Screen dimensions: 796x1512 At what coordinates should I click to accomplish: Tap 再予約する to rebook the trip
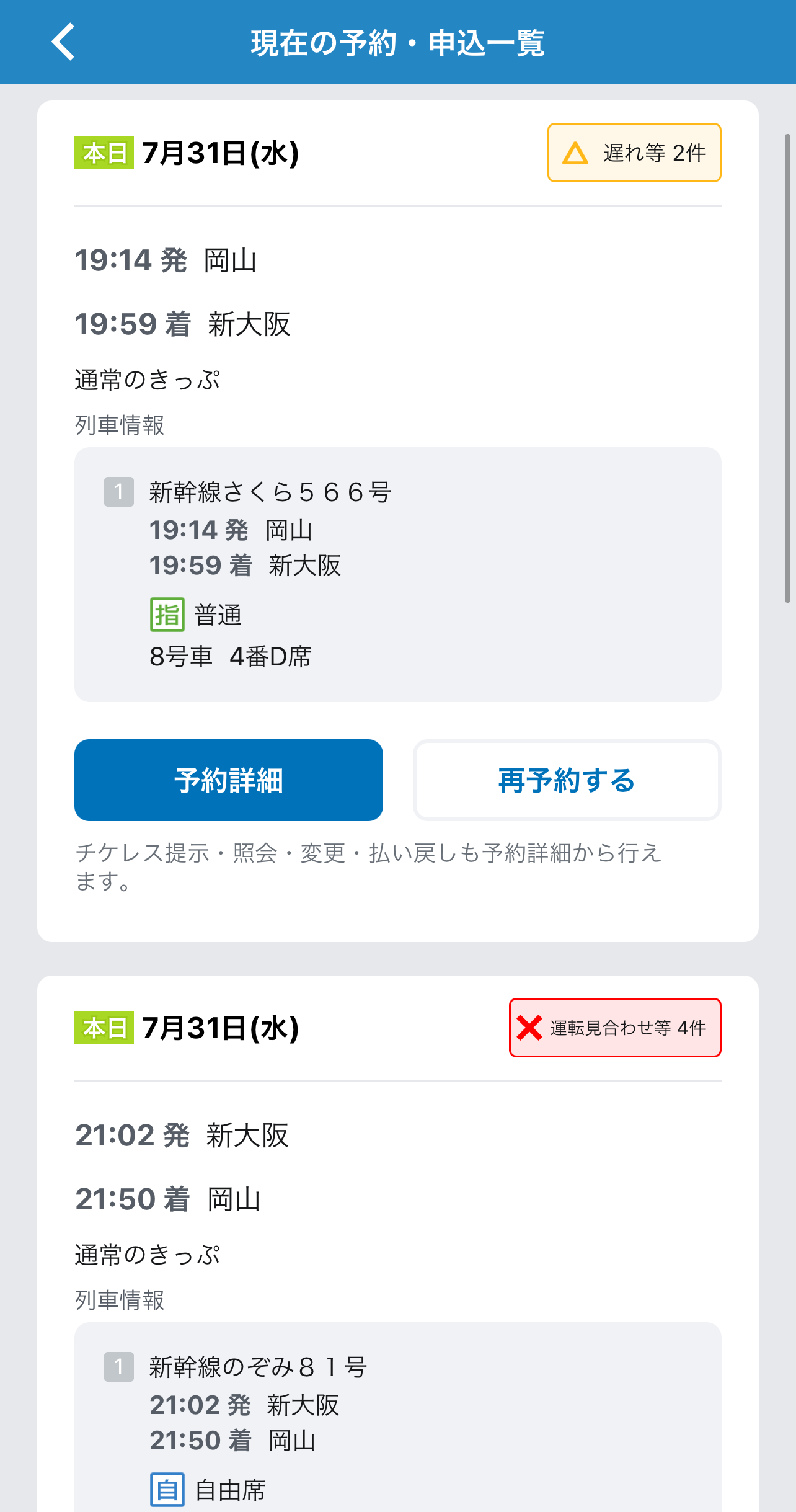point(567,780)
